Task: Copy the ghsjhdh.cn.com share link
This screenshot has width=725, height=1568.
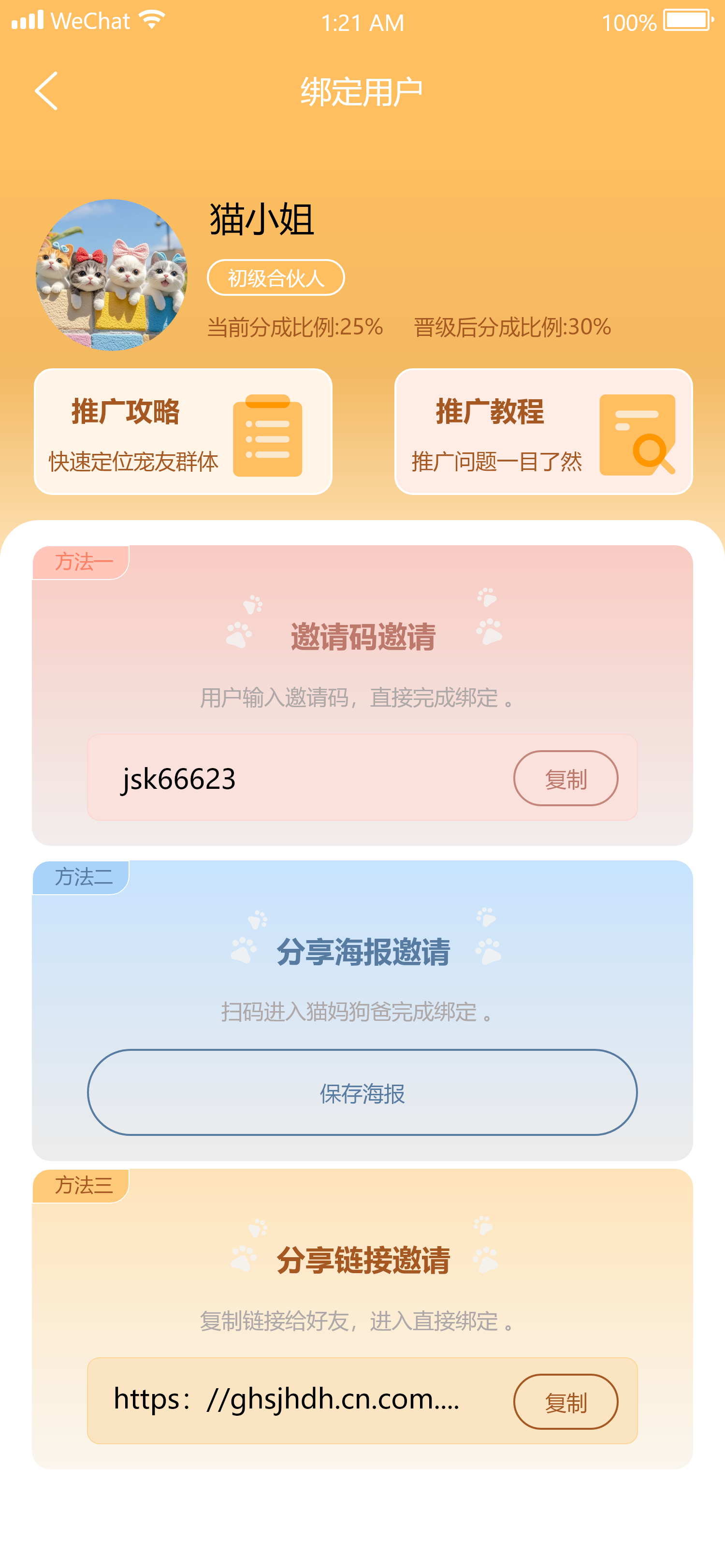Action: pos(565,1402)
